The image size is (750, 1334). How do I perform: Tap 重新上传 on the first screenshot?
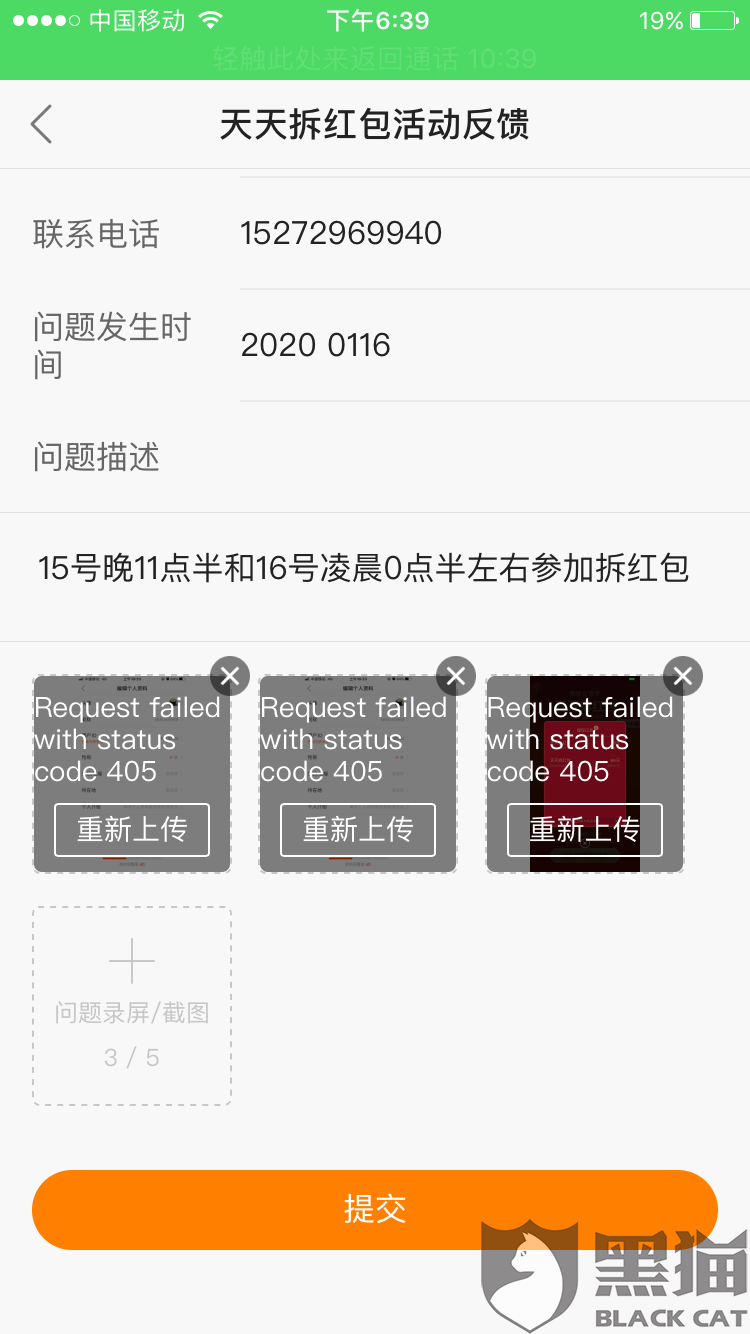[x=131, y=830]
